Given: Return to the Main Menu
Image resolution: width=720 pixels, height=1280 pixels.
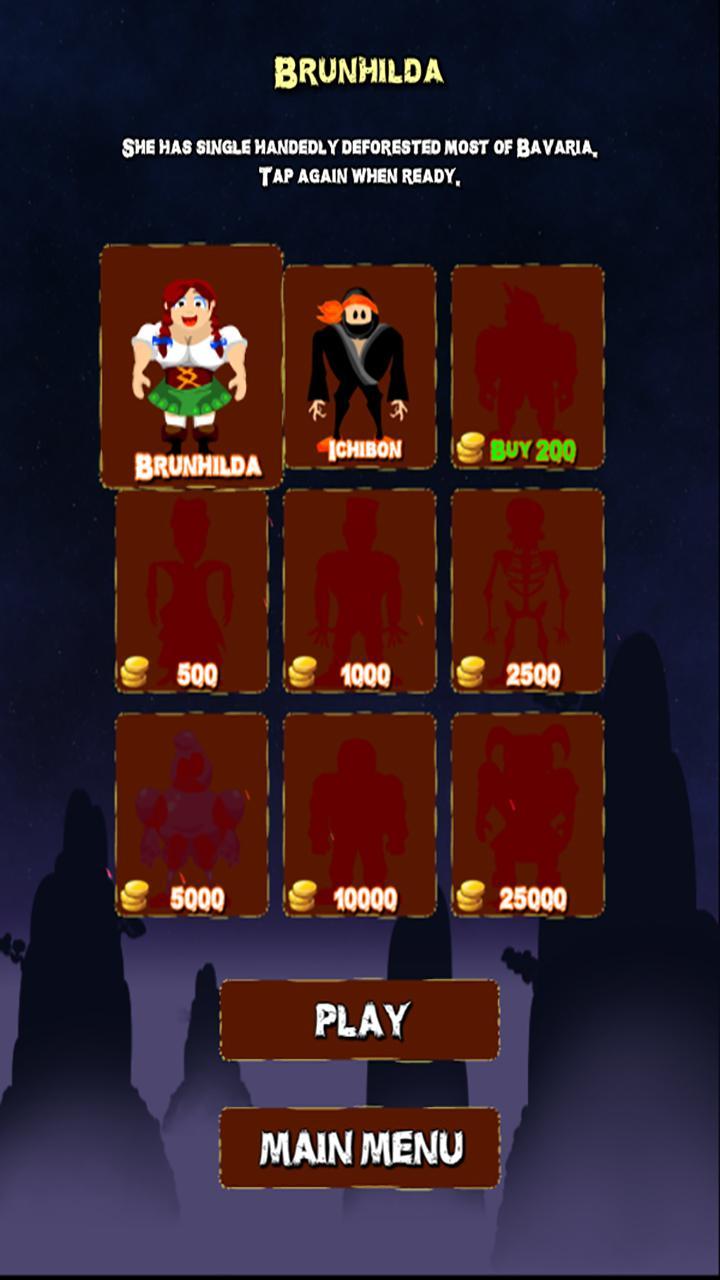Looking at the screenshot, I should pos(360,1147).
